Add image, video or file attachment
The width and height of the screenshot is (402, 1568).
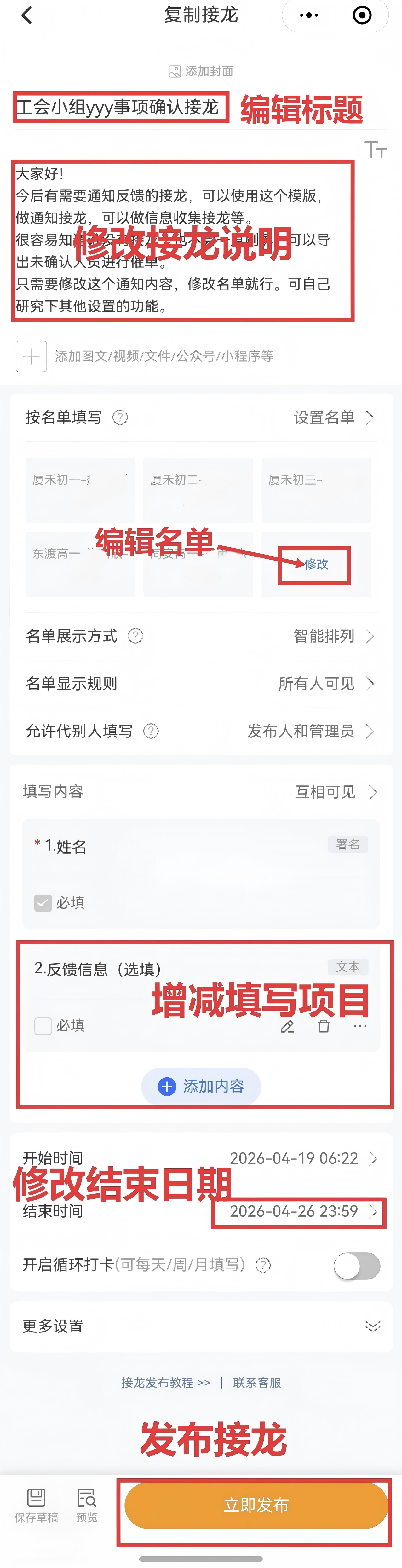coord(32,356)
